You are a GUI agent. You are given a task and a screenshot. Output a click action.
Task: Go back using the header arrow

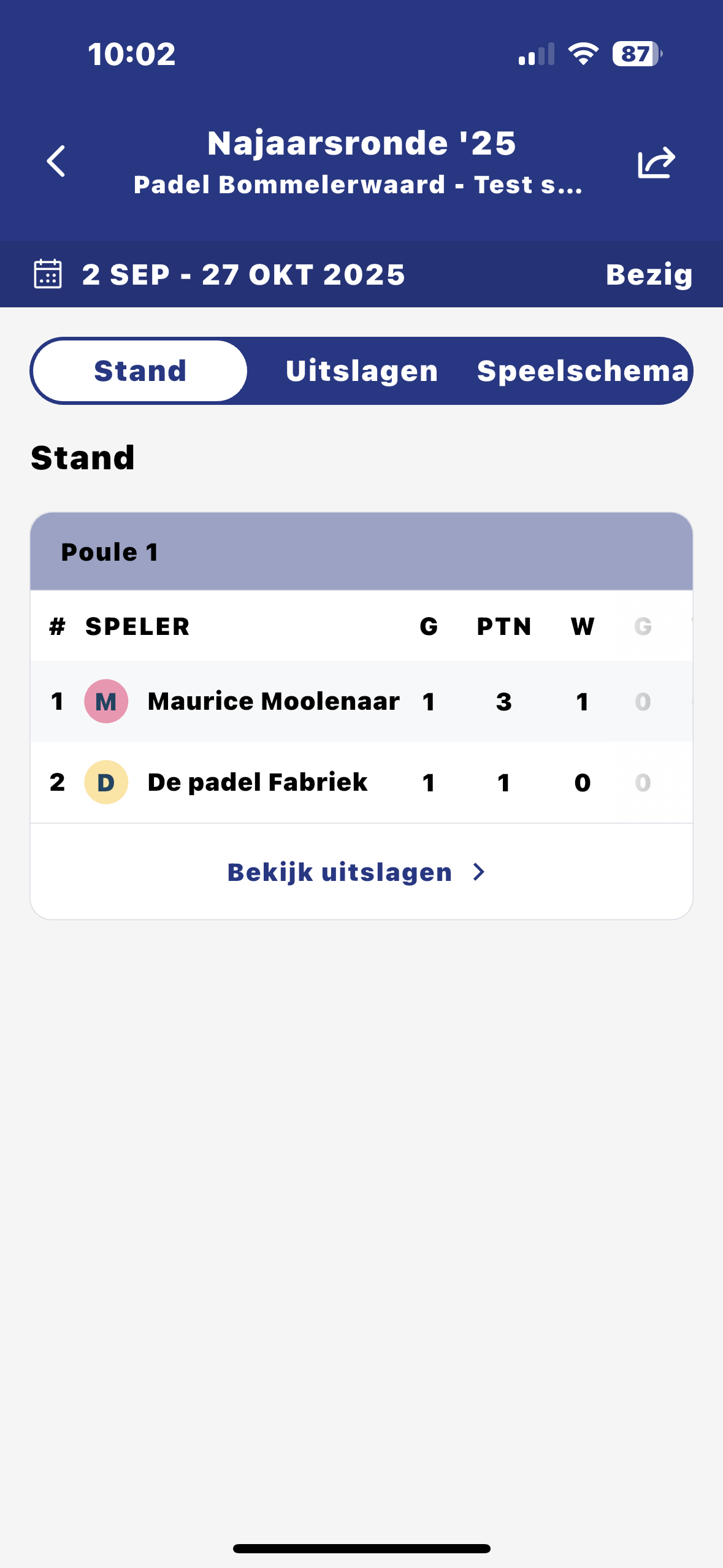tap(56, 161)
